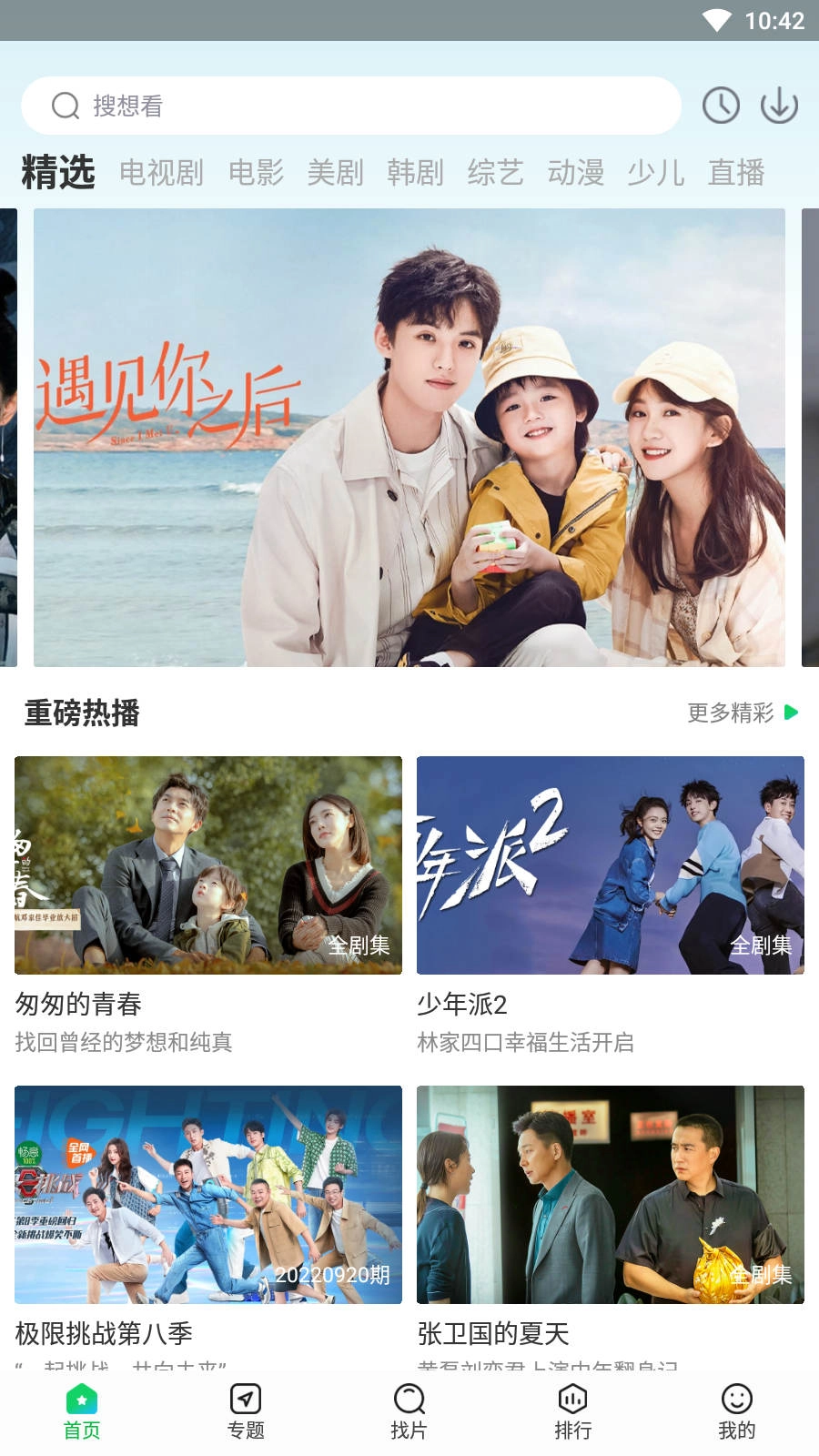Switch to the 电影 tab
The image size is (819, 1456).
click(x=256, y=172)
